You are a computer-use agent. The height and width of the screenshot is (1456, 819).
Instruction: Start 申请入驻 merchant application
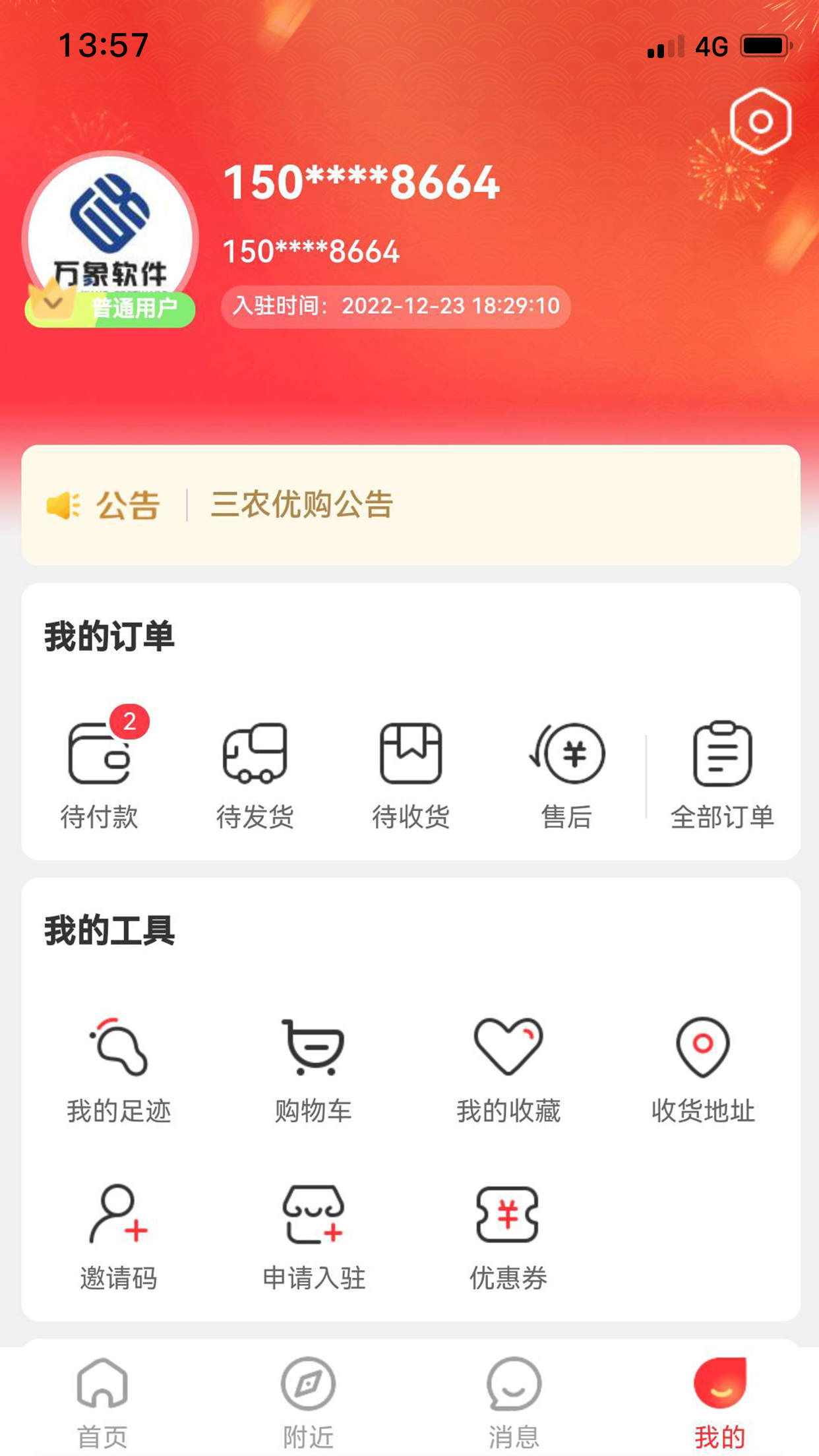coord(313,1220)
